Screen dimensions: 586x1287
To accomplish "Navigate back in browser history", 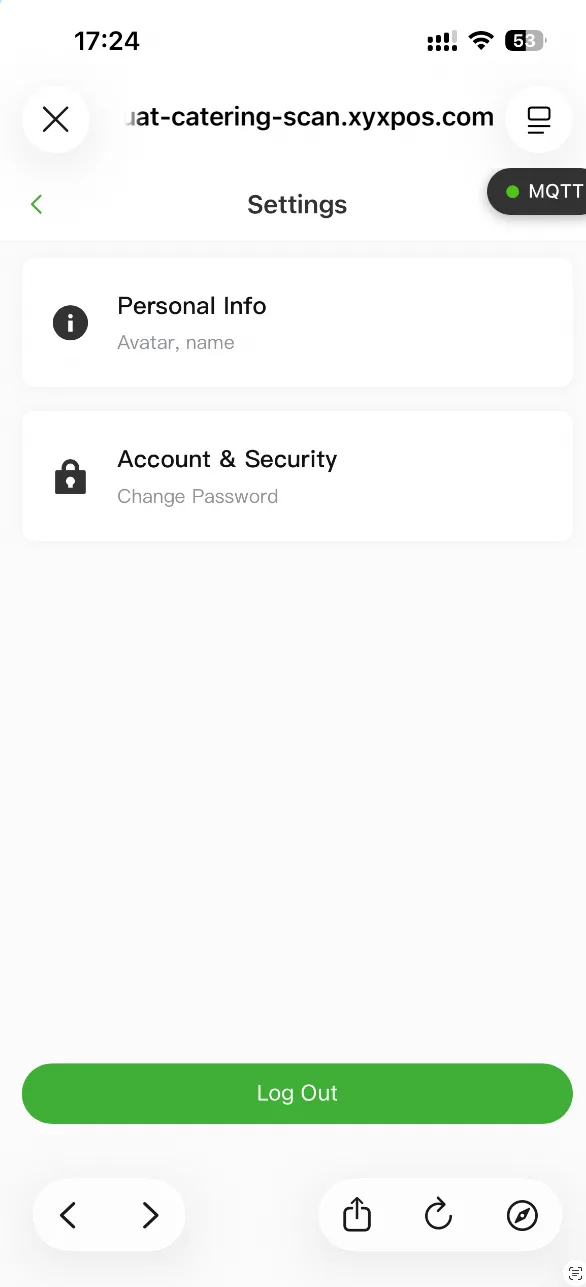I will (x=68, y=1215).
